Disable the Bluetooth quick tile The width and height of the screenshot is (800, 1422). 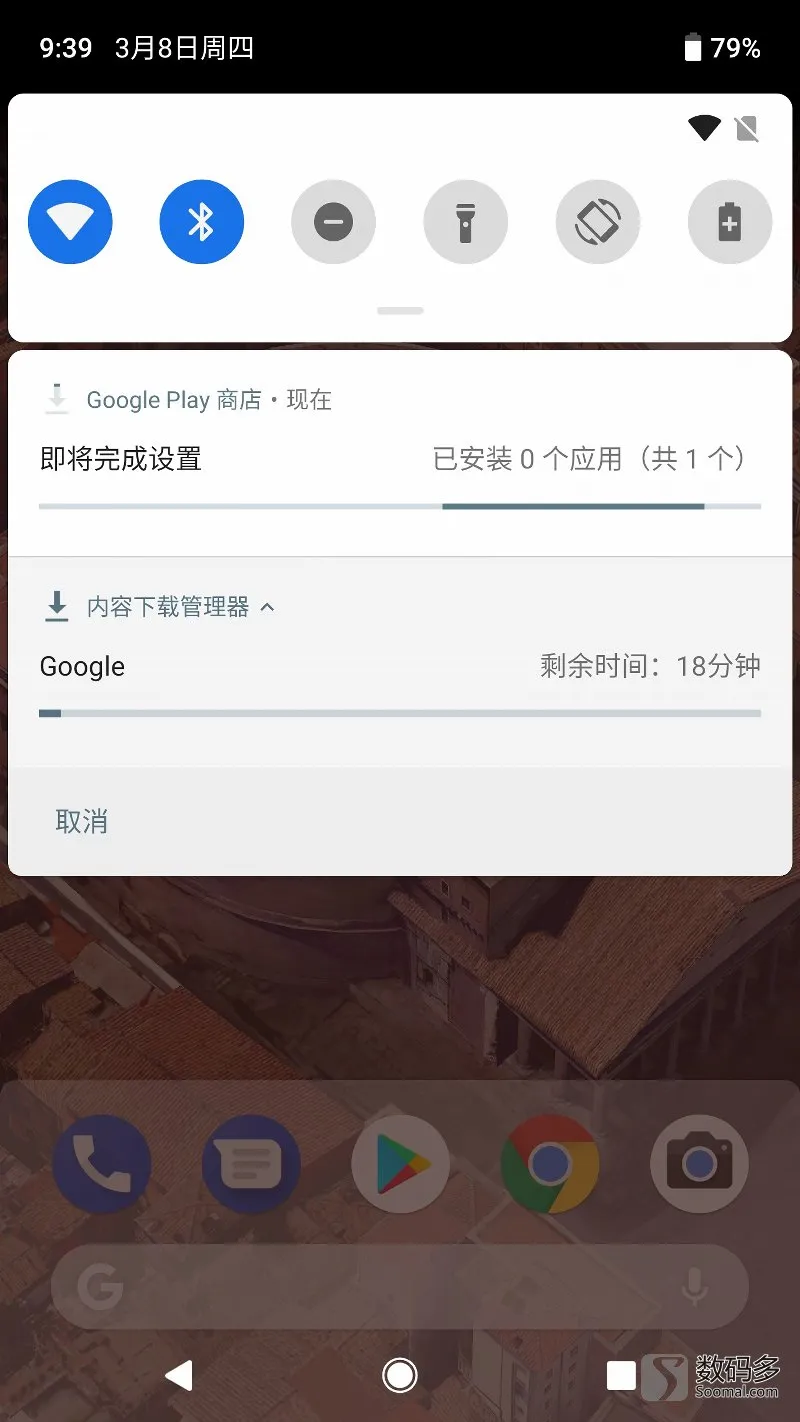click(202, 222)
